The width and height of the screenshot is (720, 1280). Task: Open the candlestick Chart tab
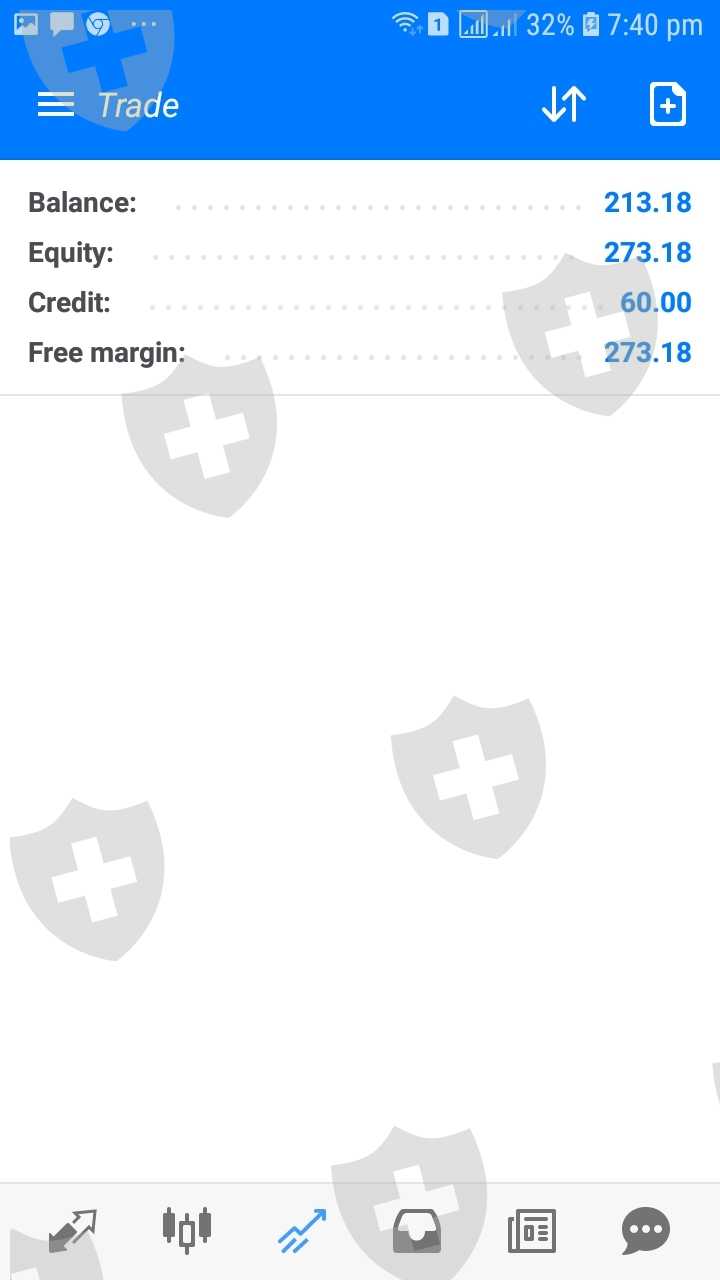187,1231
